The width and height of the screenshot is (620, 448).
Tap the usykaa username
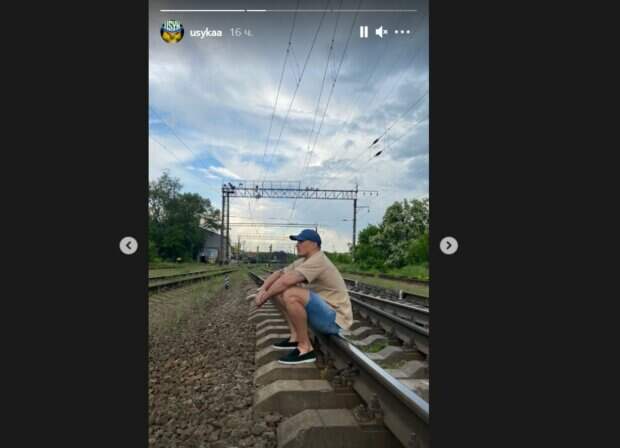pos(206,32)
